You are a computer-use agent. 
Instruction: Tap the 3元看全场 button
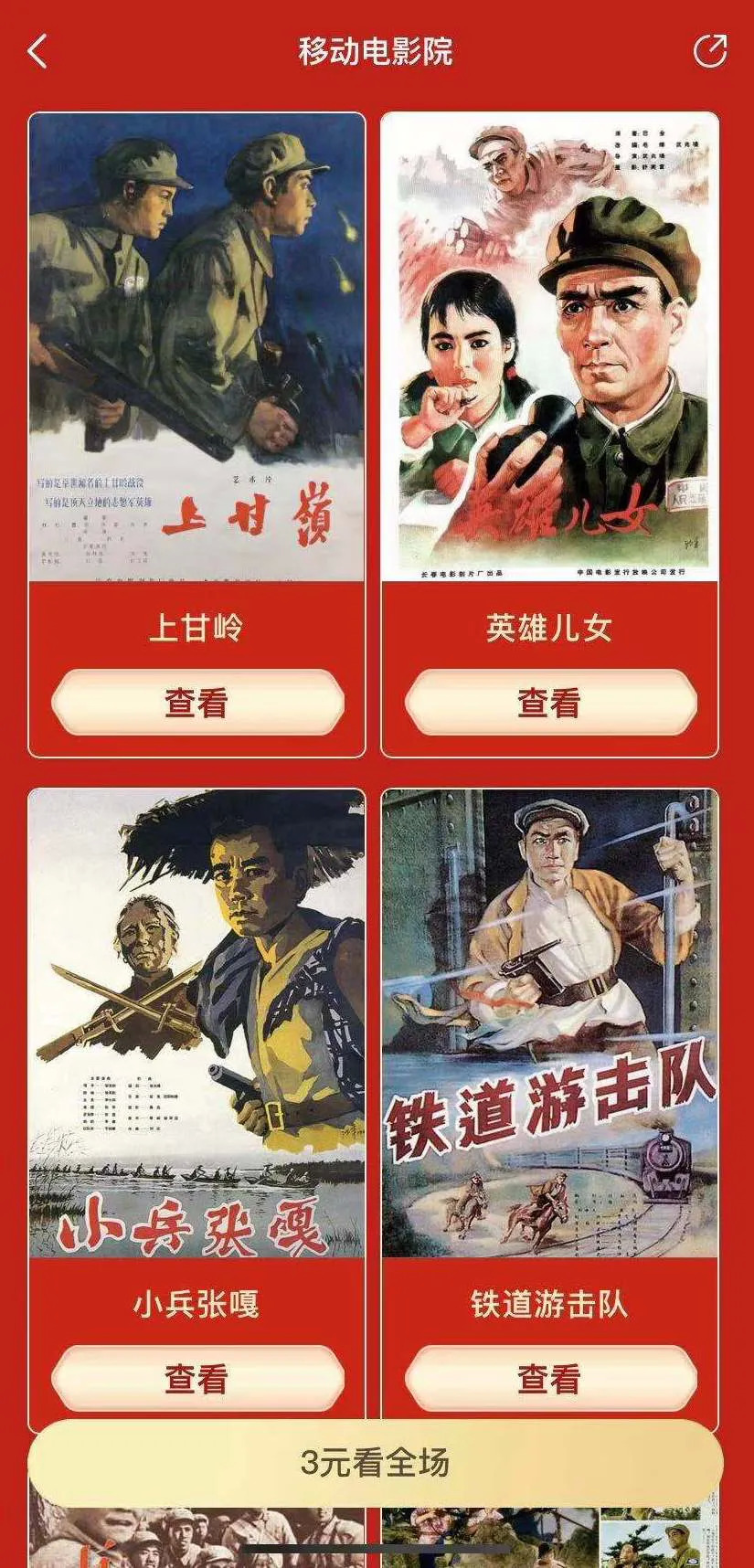376,1463
